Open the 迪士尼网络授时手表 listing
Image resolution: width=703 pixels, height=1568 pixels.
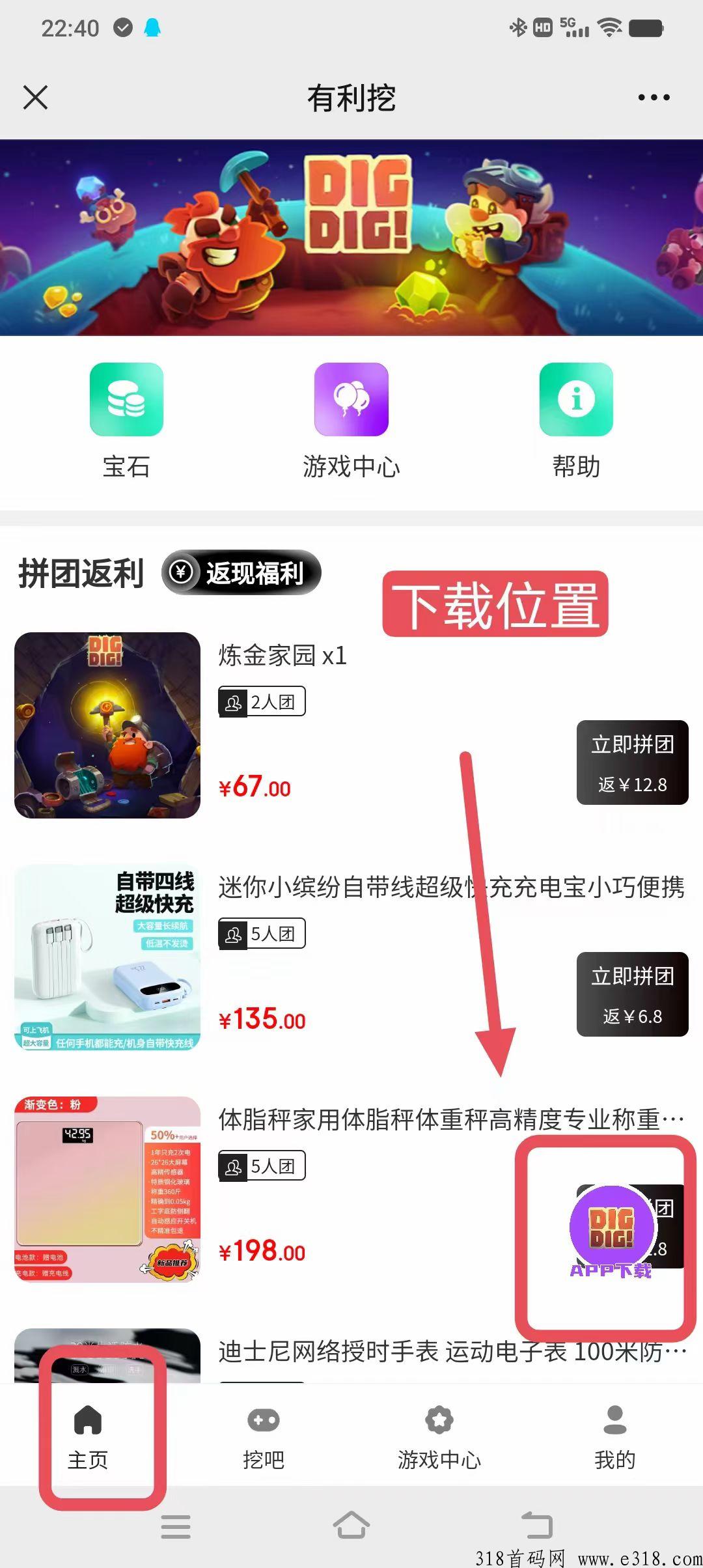452,1352
